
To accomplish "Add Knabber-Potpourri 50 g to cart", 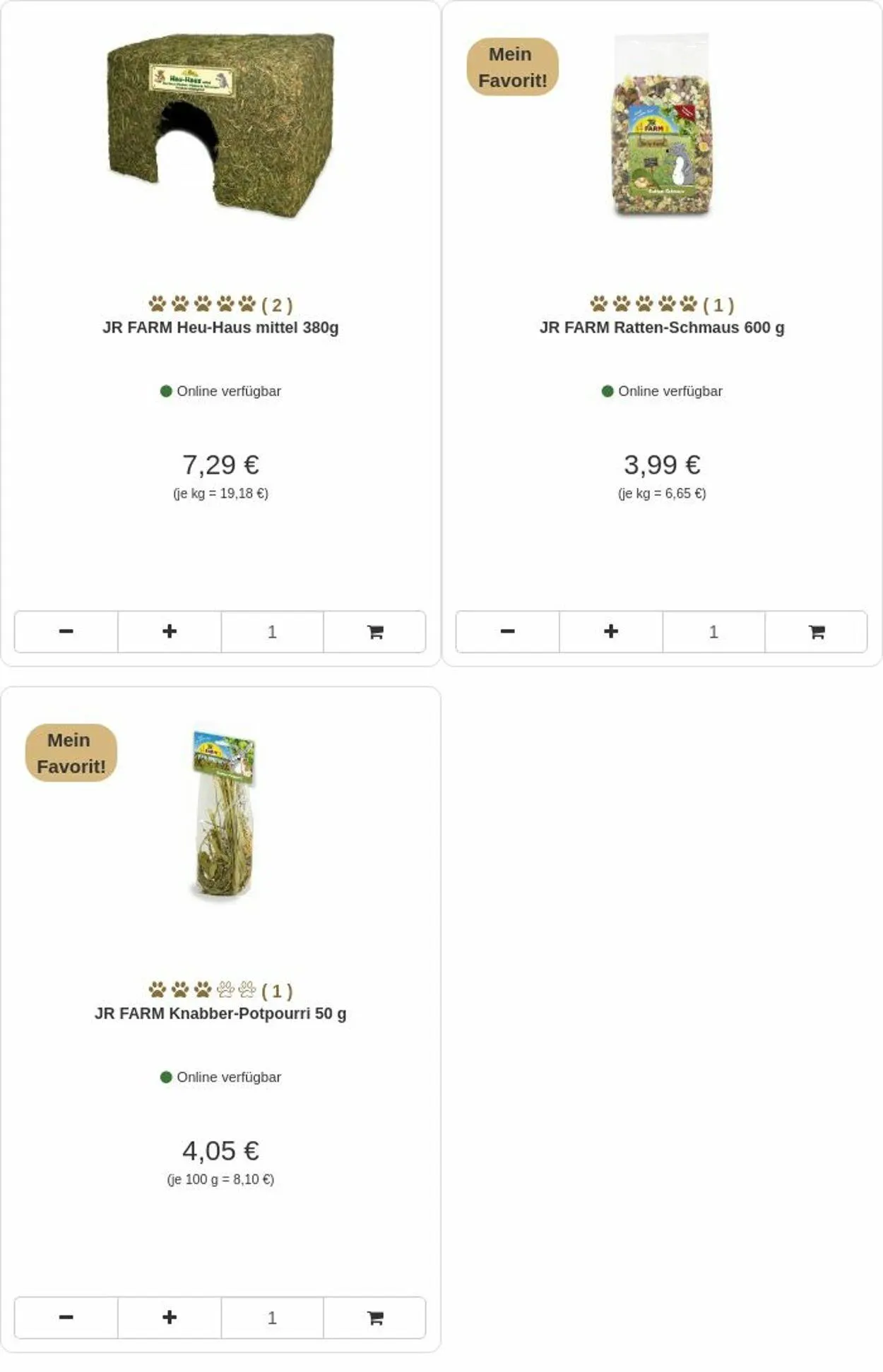I will click(374, 1317).
